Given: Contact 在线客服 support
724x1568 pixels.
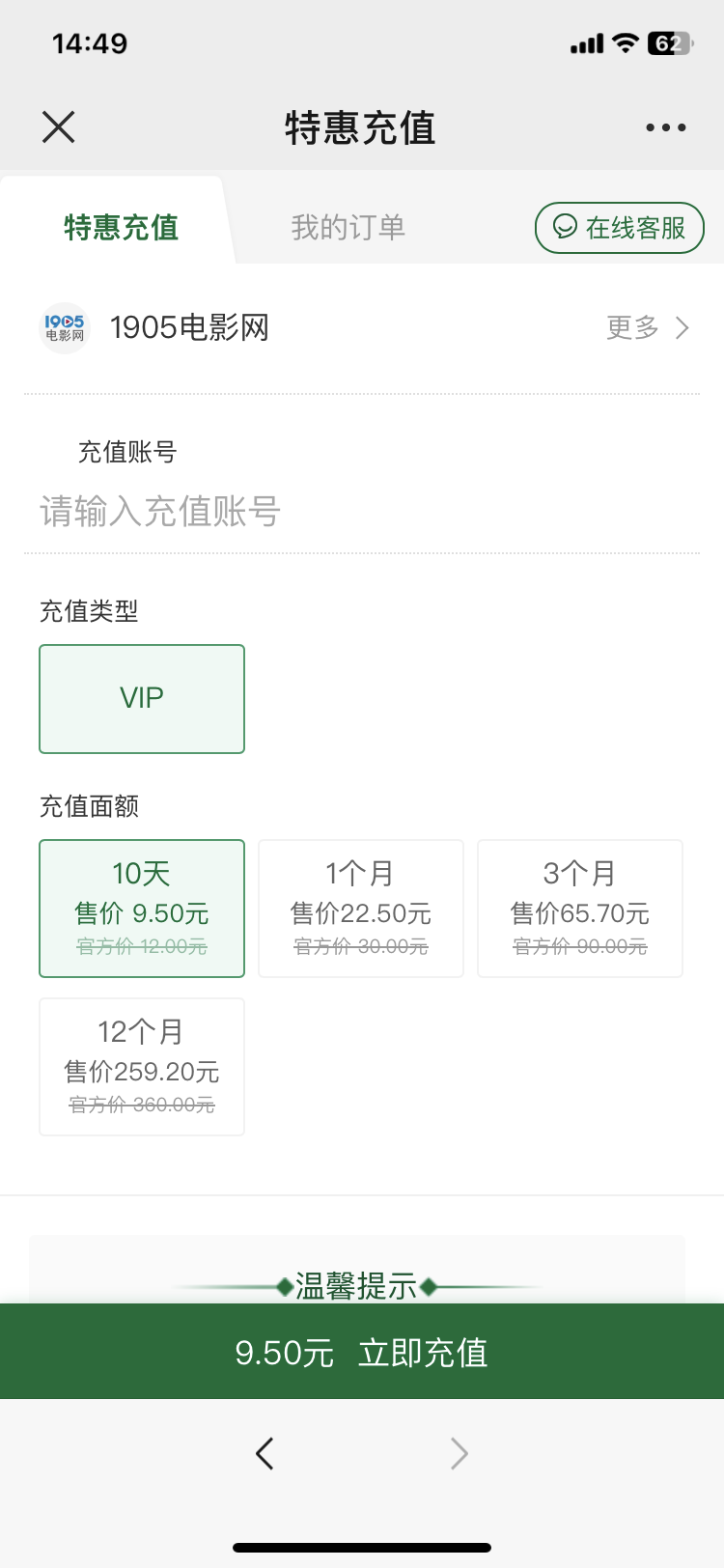Looking at the screenshot, I should point(620,228).
